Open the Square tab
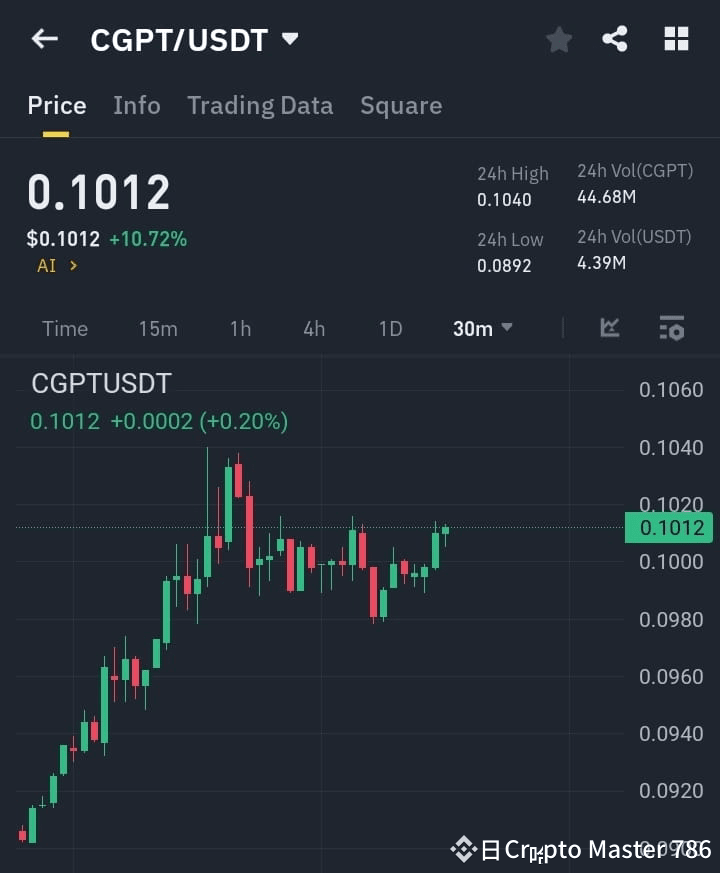The height and width of the screenshot is (873, 720). tap(401, 105)
